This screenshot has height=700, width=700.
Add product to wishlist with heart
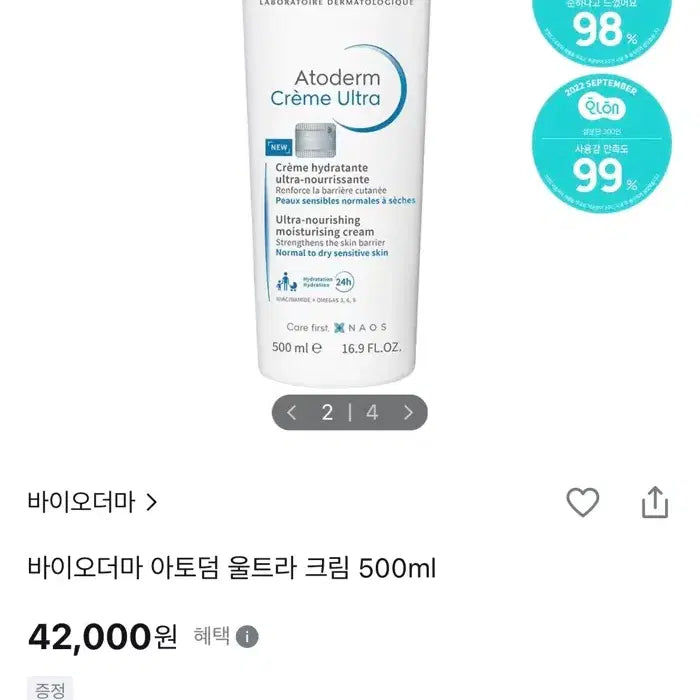[x=582, y=502]
